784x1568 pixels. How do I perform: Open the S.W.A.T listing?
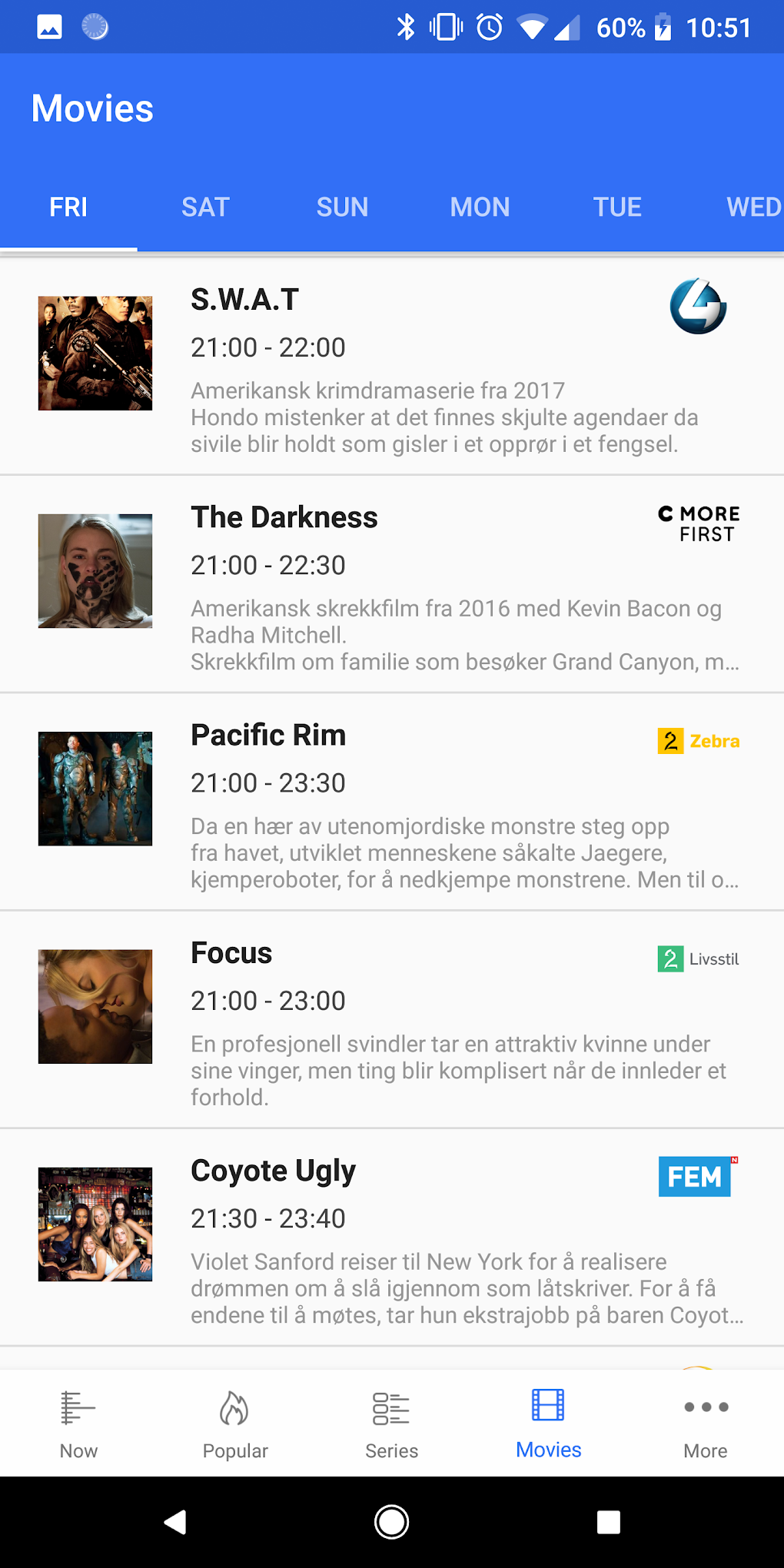(392, 367)
